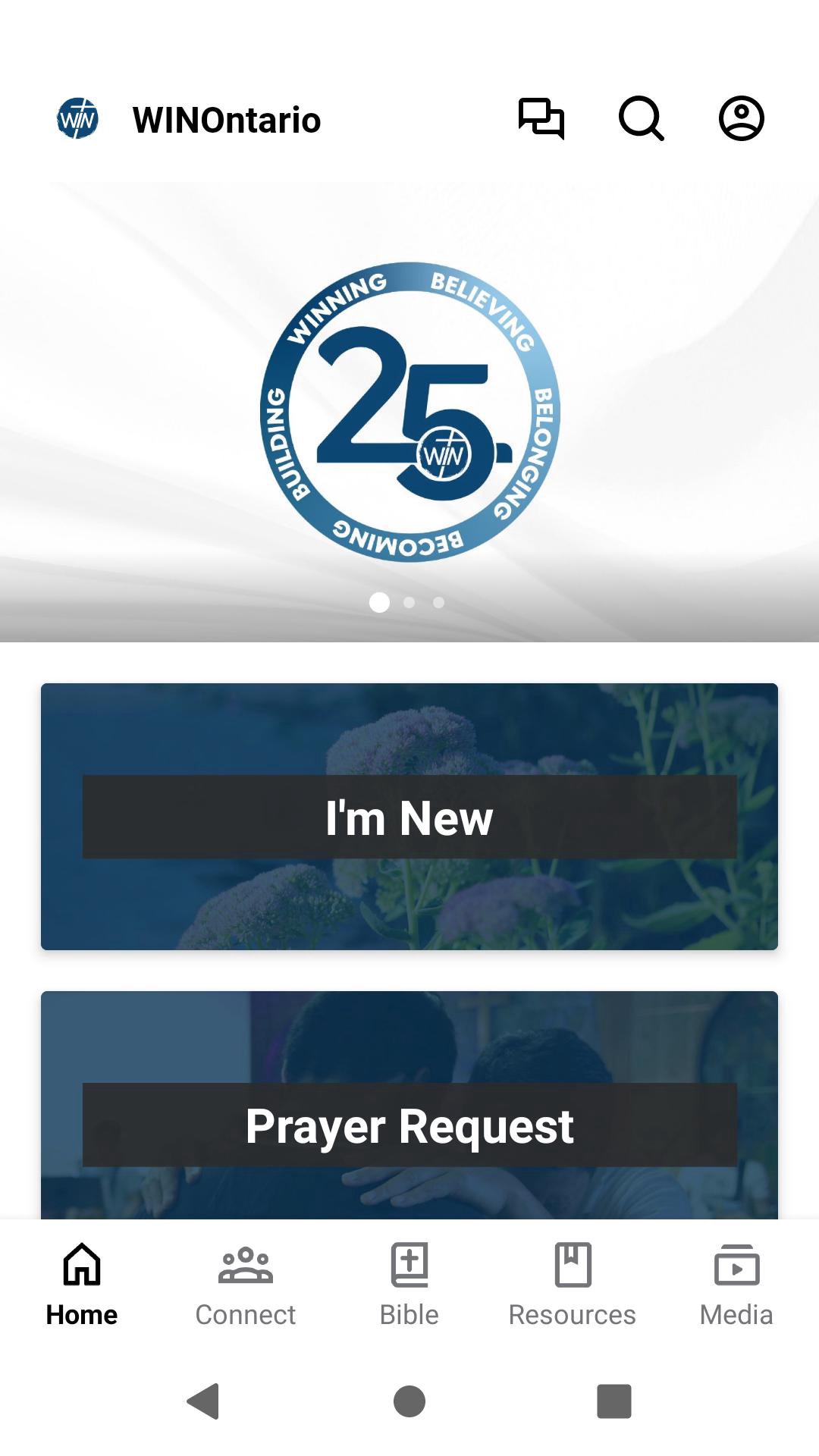Tap the system back button

[x=203, y=1401]
